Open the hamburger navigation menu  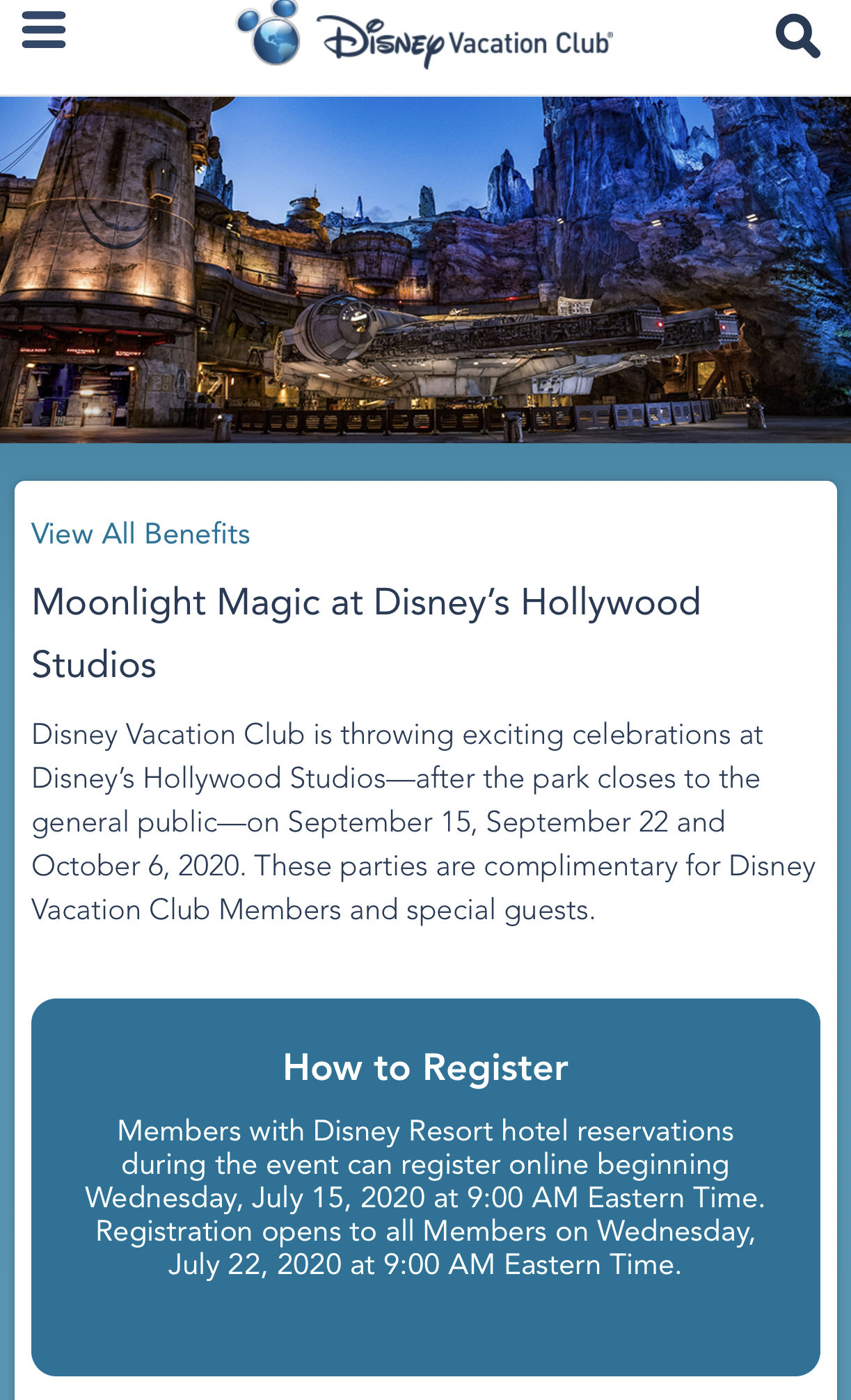[43, 30]
